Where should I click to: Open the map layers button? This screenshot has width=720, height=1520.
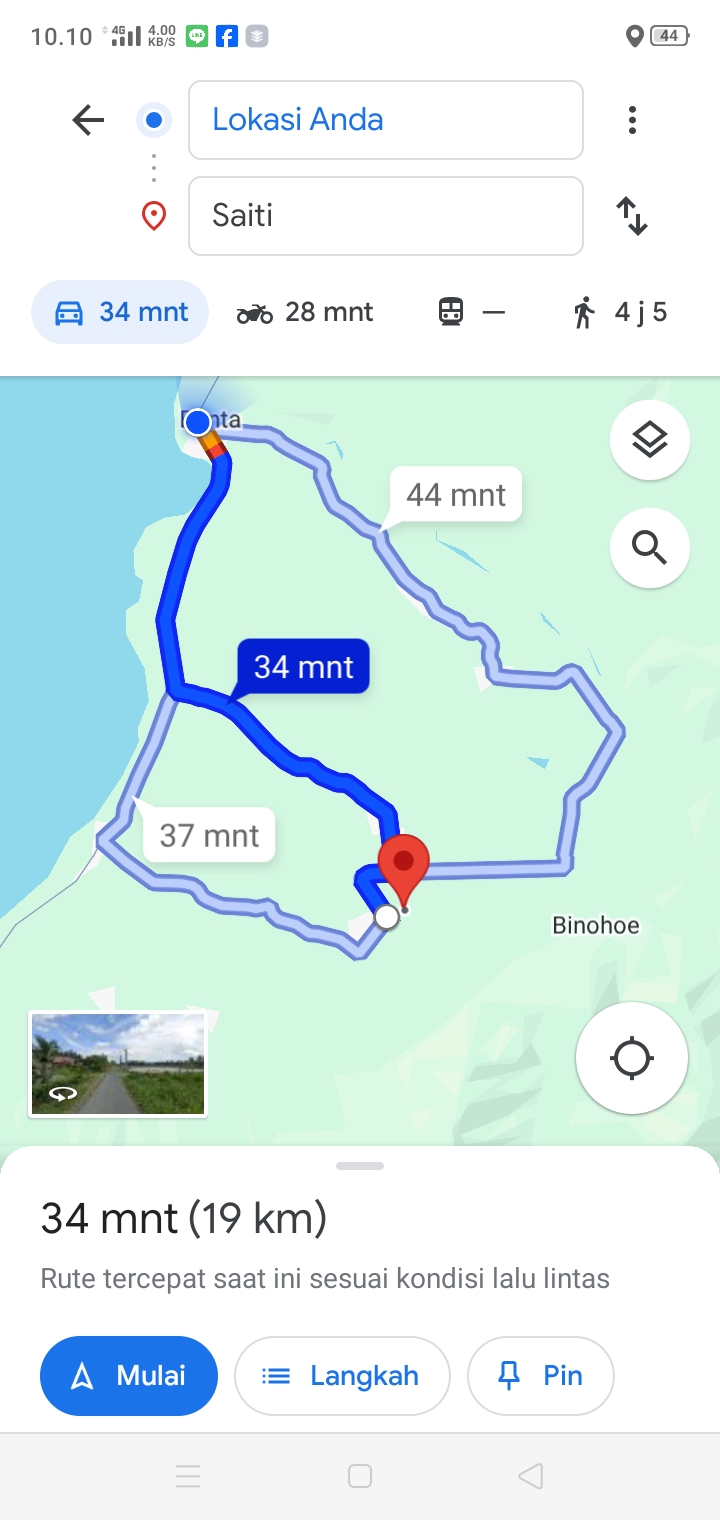[x=650, y=440]
